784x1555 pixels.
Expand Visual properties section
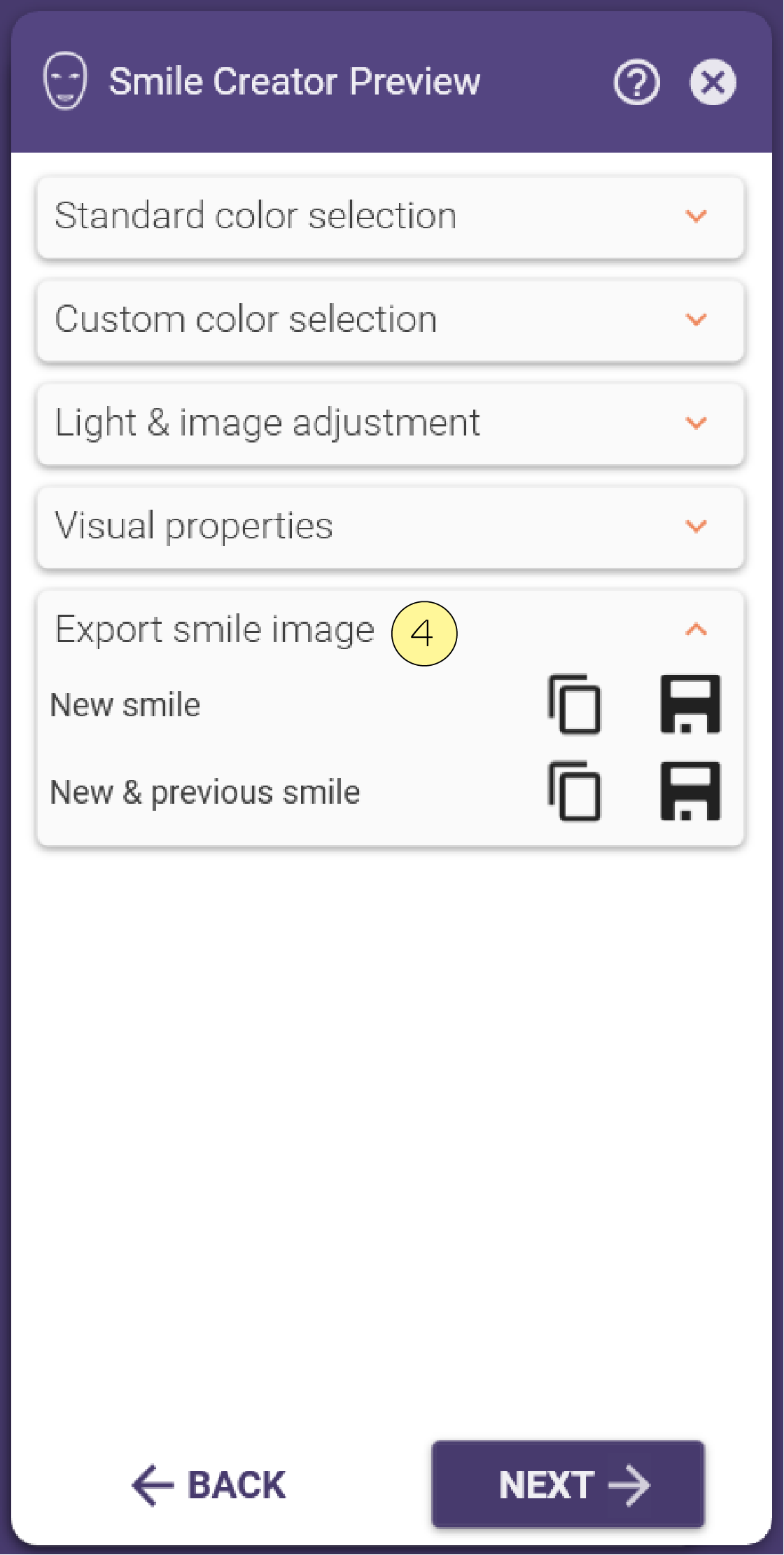[390, 527]
